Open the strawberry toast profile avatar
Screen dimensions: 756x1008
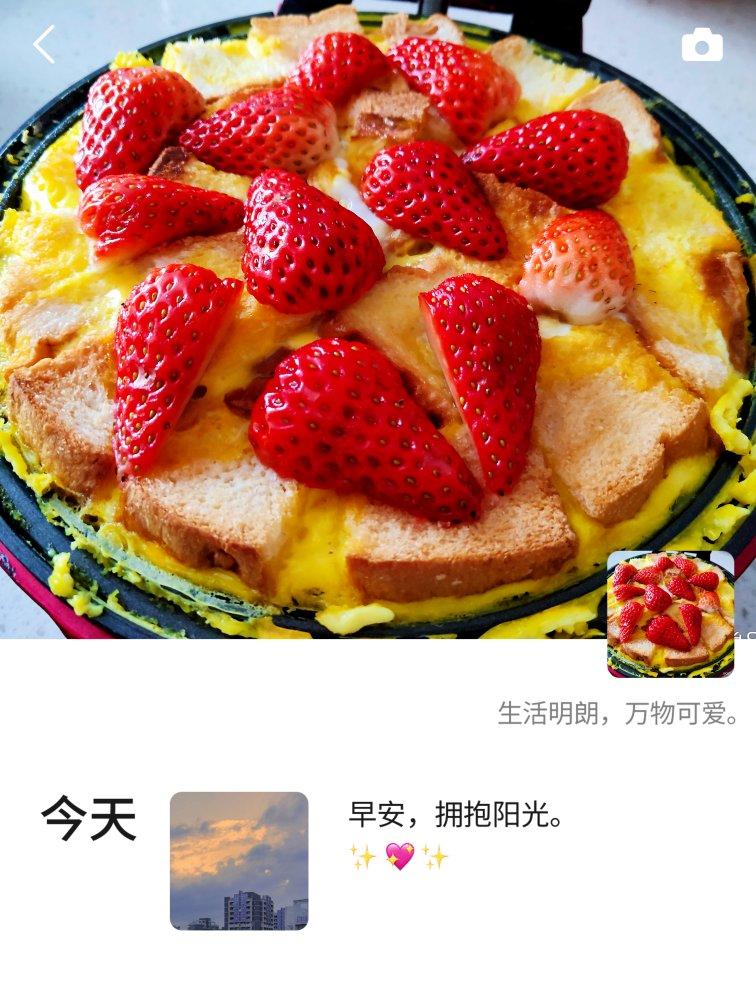pos(670,614)
